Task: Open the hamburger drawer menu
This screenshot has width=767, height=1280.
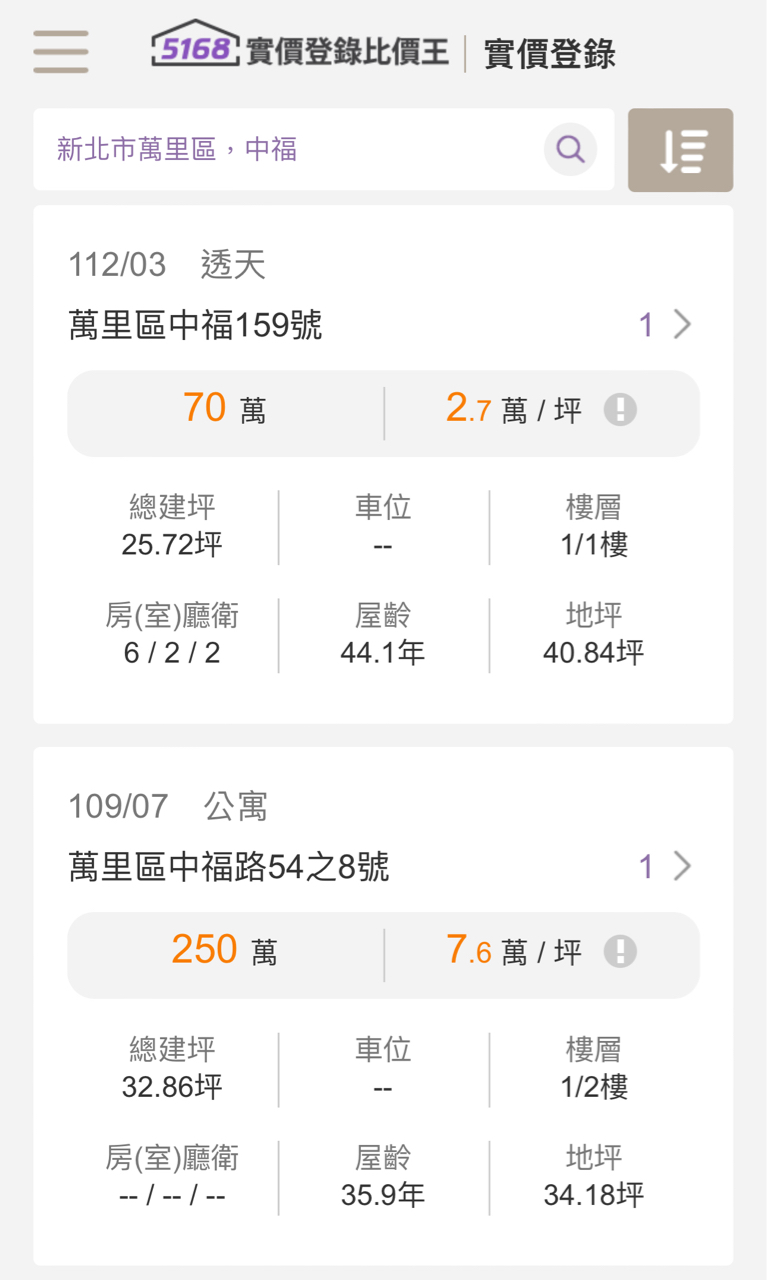Action: click(x=61, y=52)
